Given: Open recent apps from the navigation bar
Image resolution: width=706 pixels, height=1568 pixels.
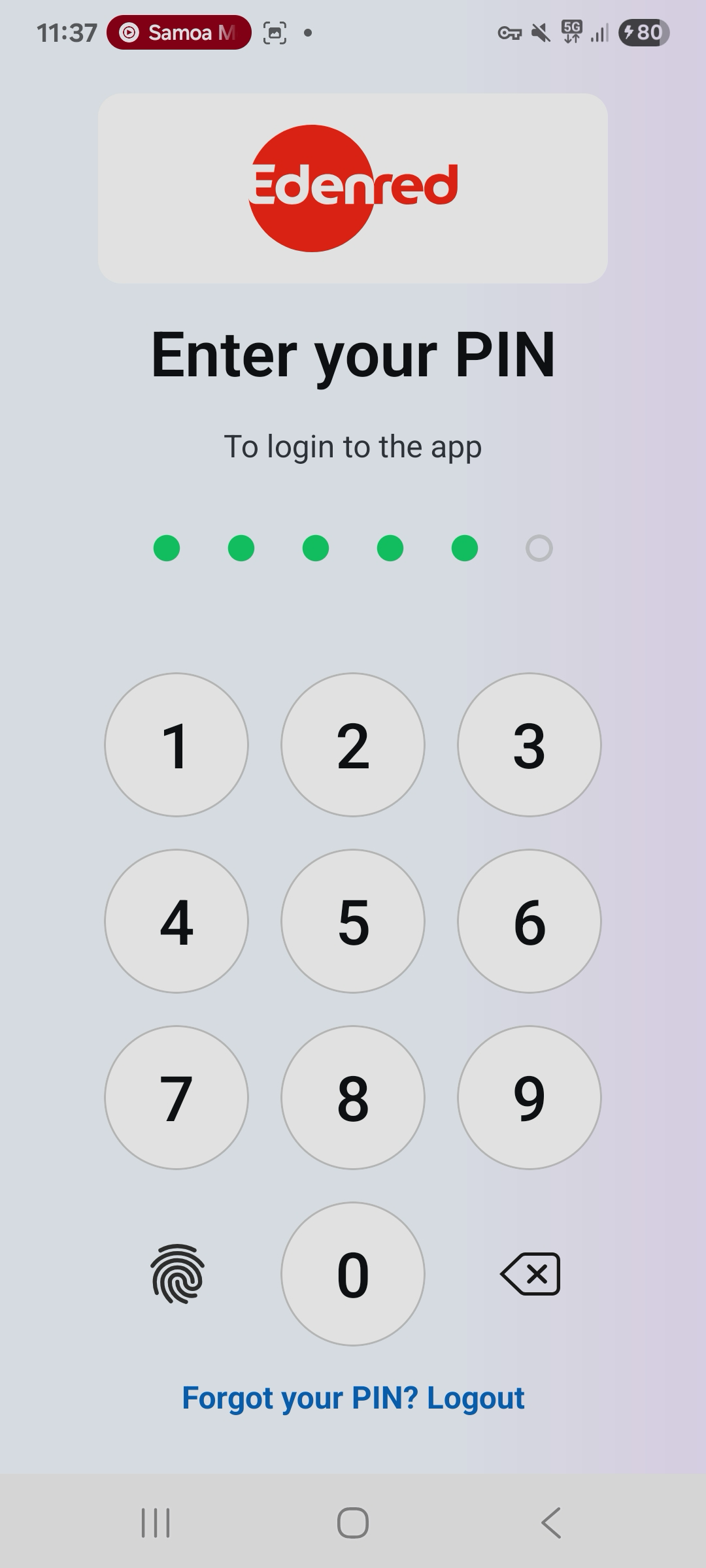Looking at the screenshot, I should [156, 1523].
